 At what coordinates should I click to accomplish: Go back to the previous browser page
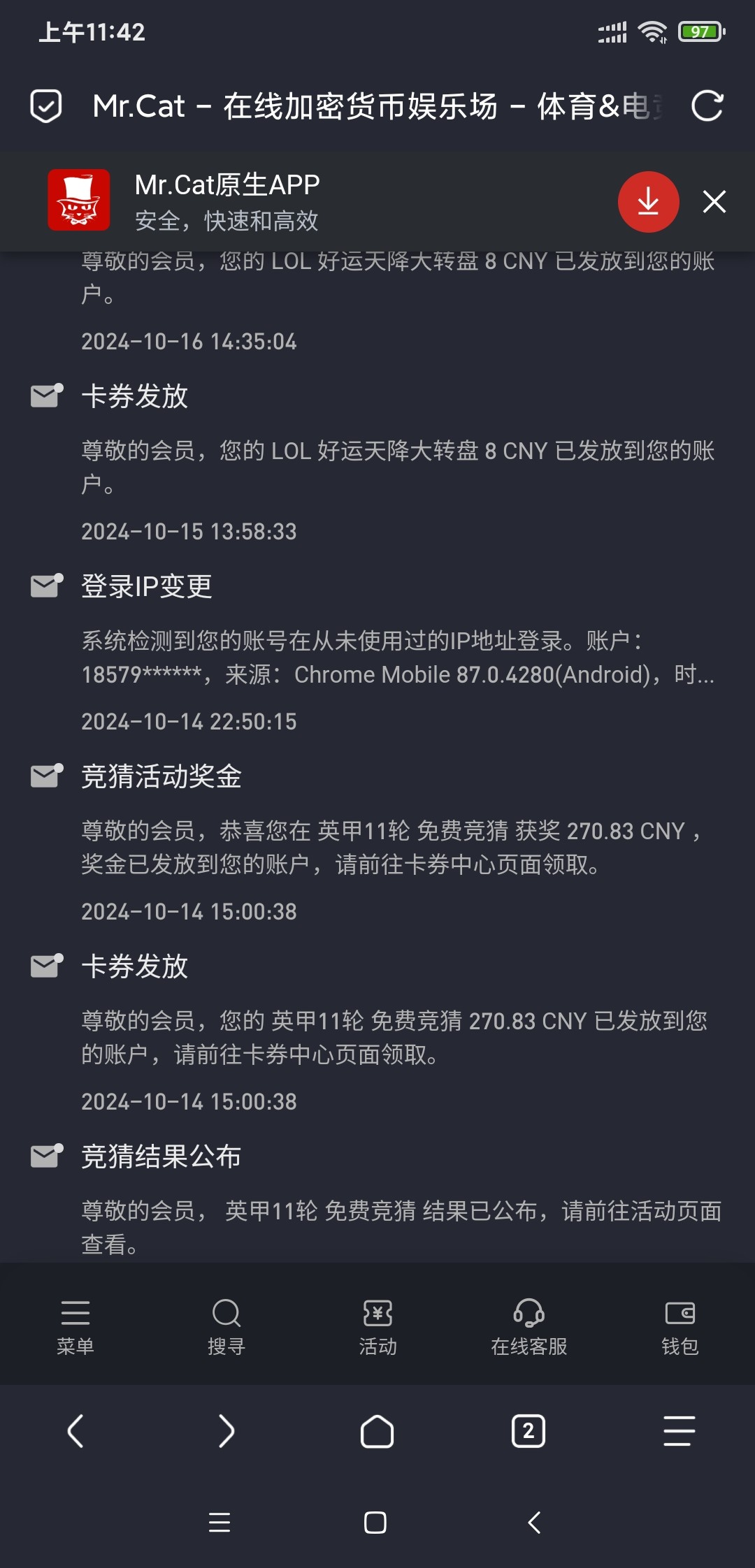(x=75, y=1431)
